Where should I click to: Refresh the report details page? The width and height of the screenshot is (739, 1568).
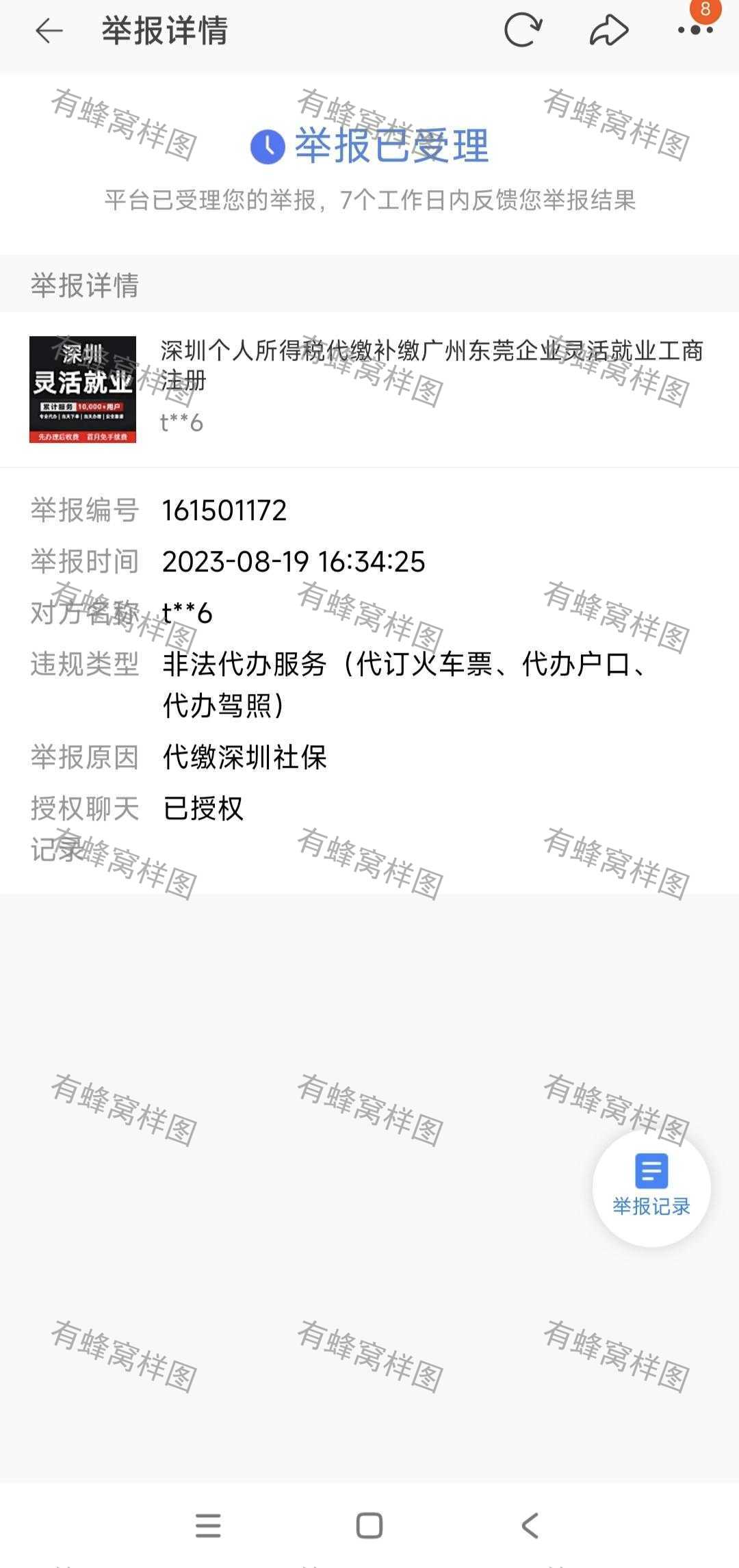click(x=523, y=31)
